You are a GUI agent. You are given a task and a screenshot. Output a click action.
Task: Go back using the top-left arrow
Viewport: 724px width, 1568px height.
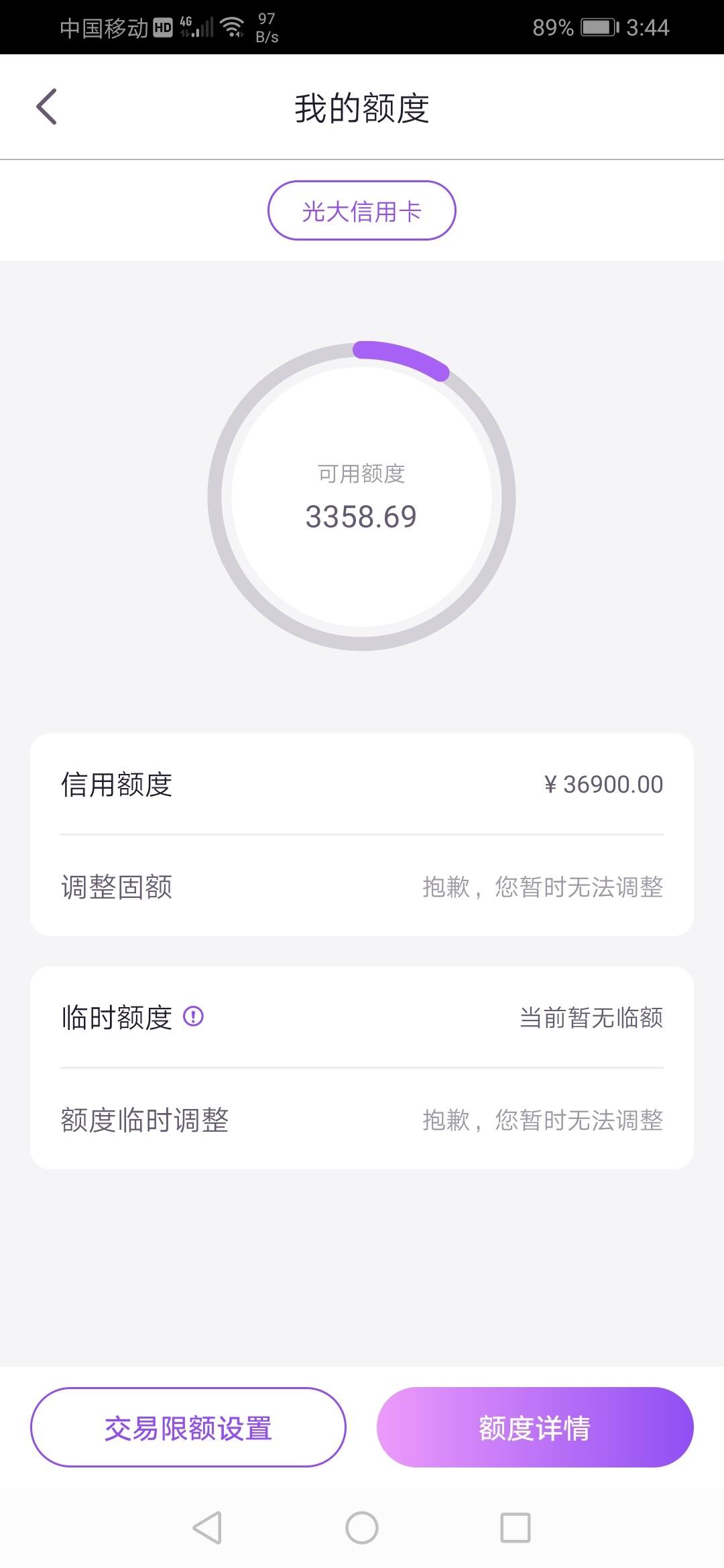click(x=46, y=107)
